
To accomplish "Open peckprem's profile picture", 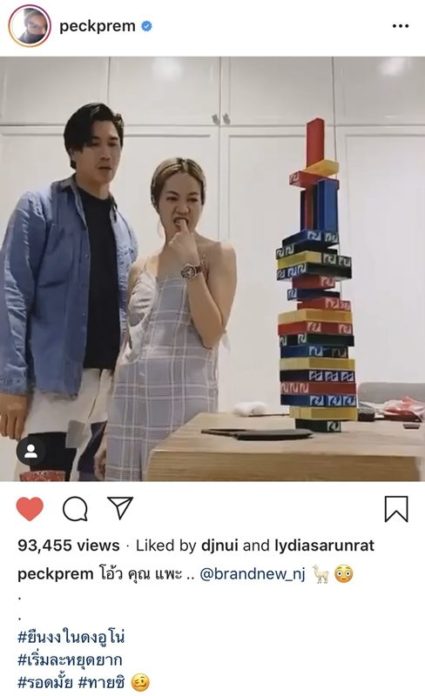I will (30, 26).
